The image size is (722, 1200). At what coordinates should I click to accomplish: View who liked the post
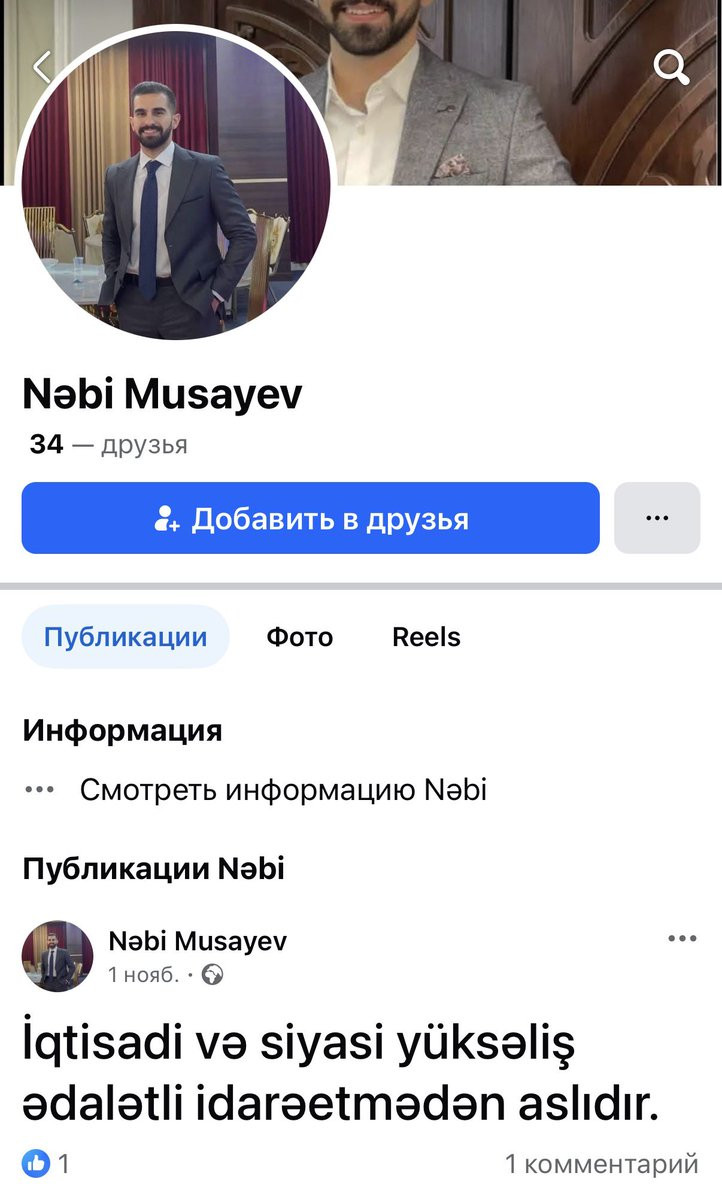(47, 1163)
